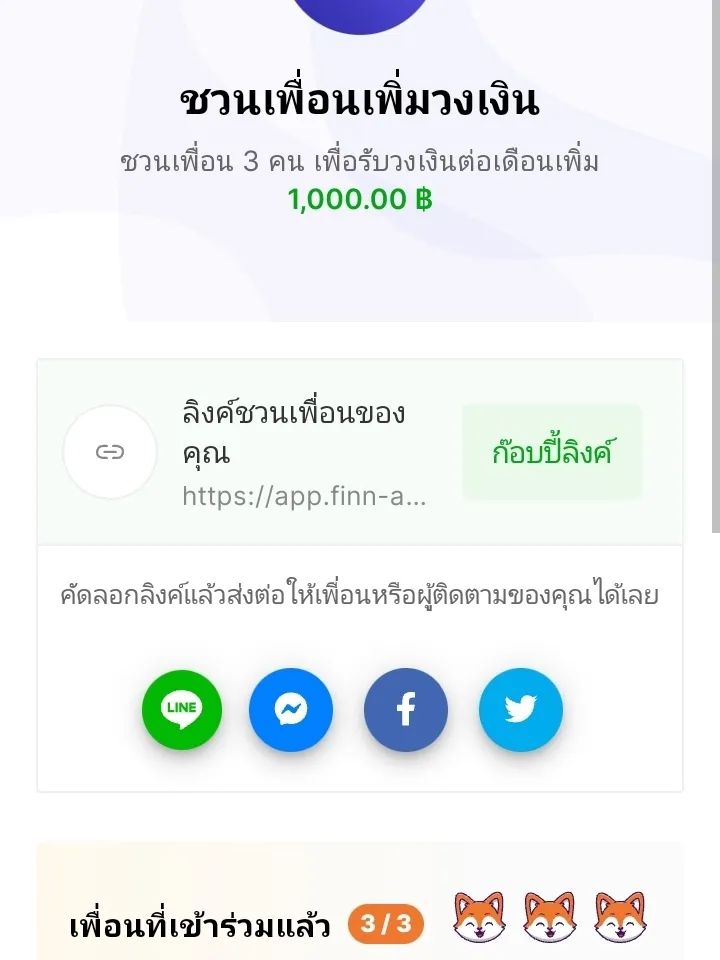Tap the green 1,000.00 ฿ amount
The height and width of the screenshot is (960, 720).
[359, 201]
